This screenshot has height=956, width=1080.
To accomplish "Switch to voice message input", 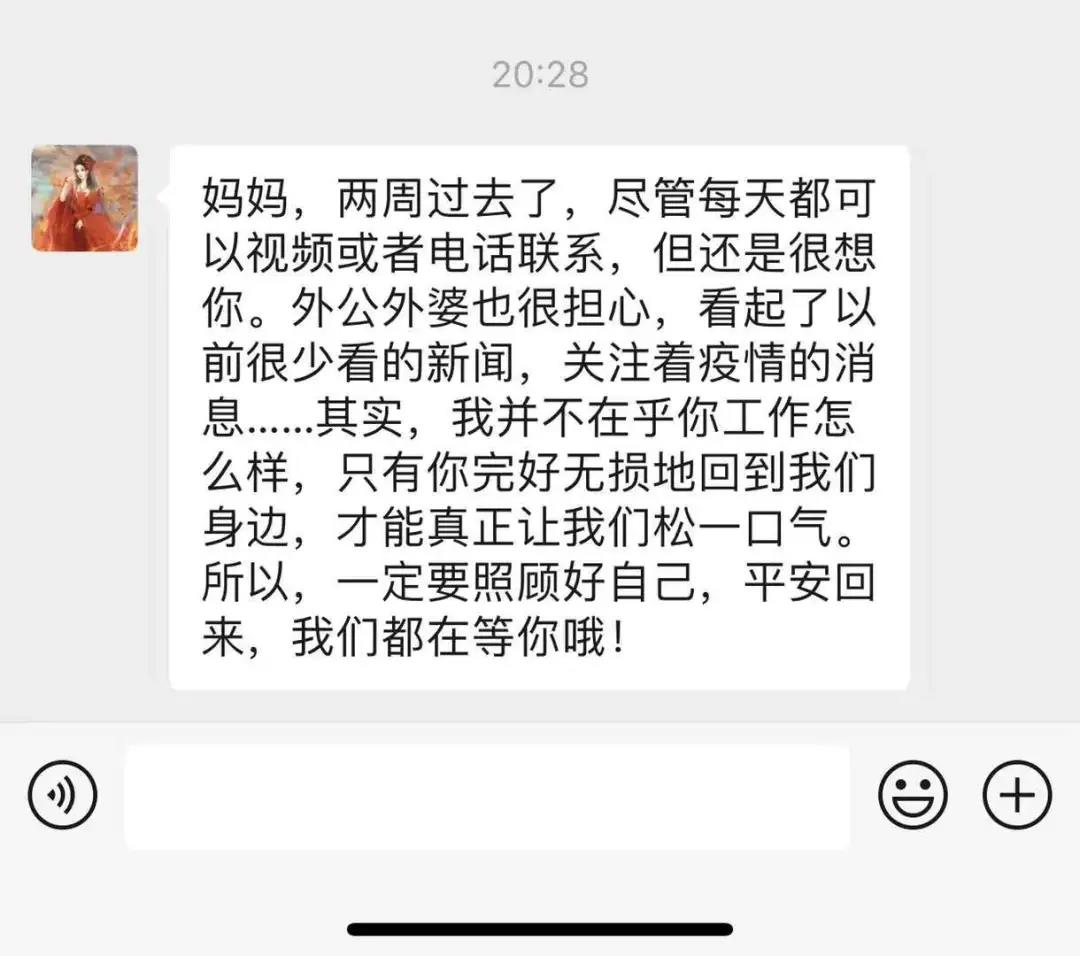I will (62, 796).
